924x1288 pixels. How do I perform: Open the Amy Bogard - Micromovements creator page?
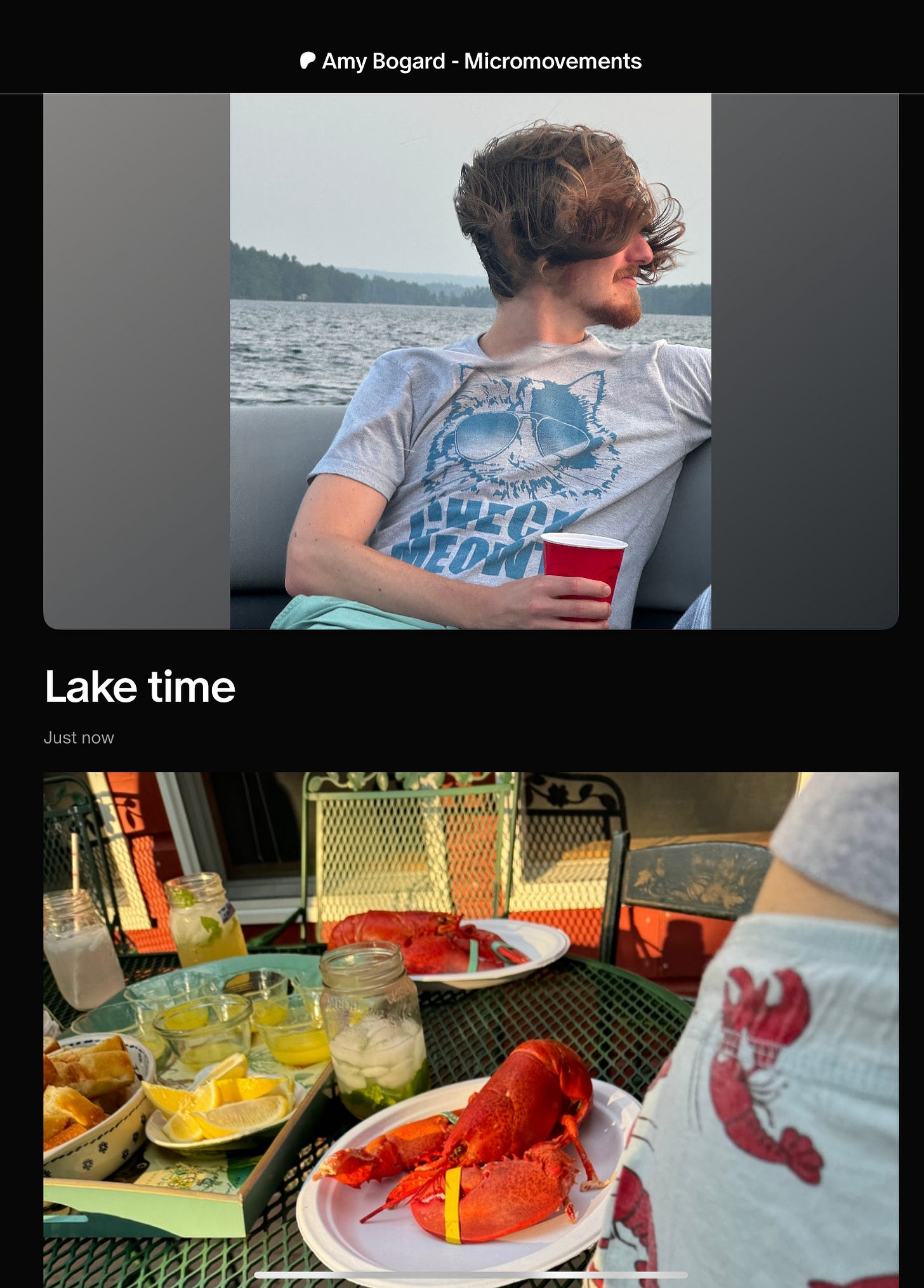coord(471,62)
